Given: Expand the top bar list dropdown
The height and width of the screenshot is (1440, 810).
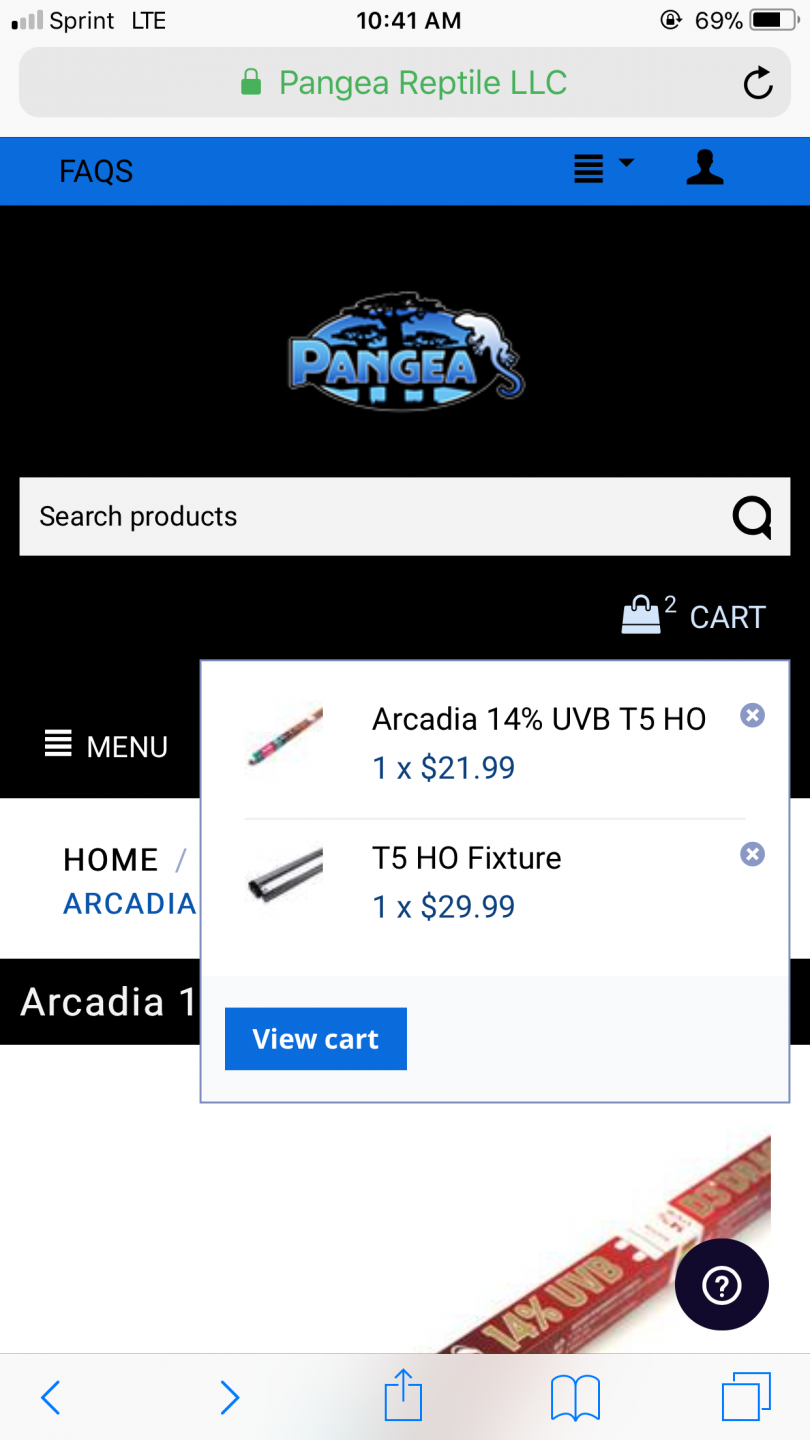Looking at the screenshot, I should [x=604, y=168].
